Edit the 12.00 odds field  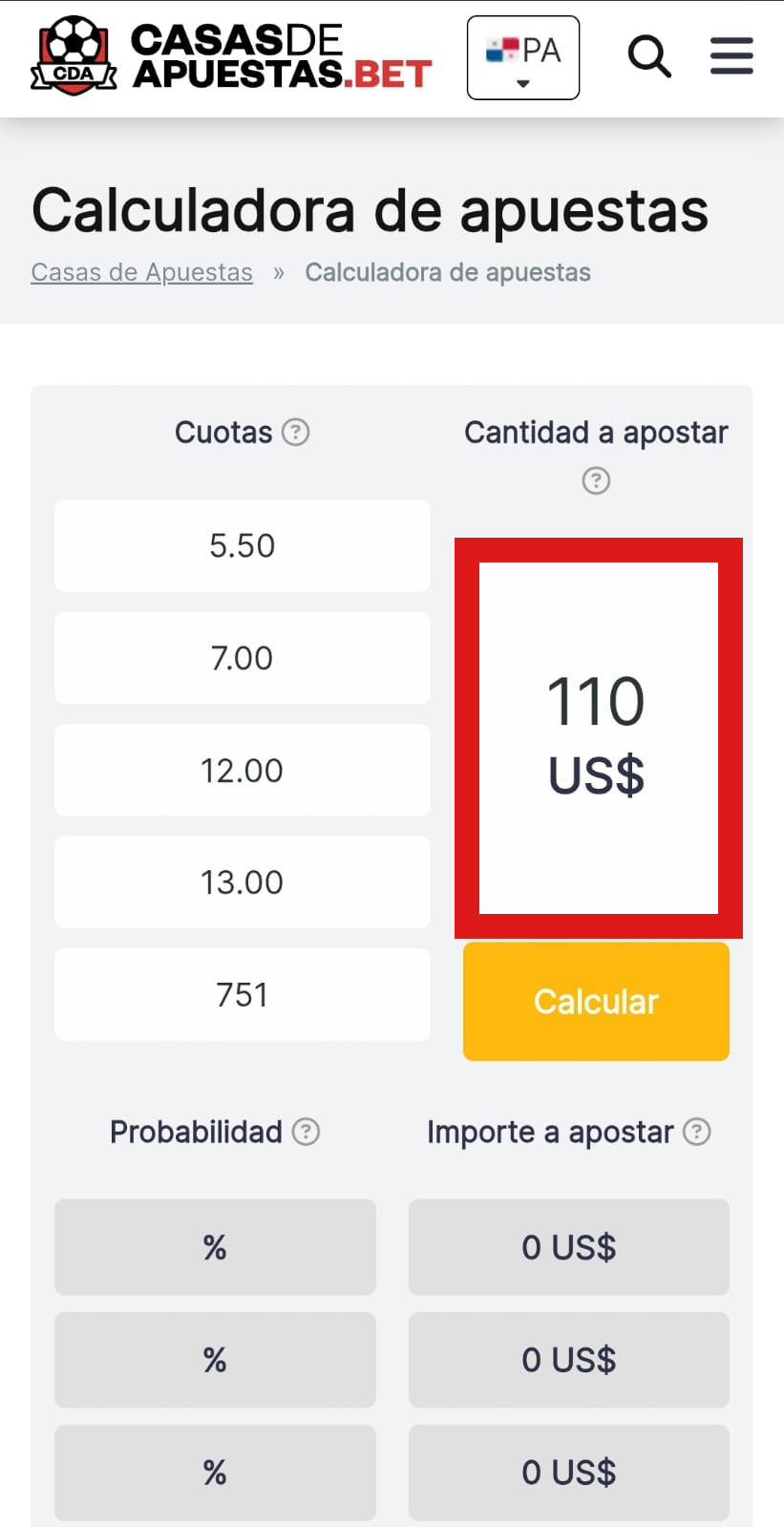(x=243, y=770)
